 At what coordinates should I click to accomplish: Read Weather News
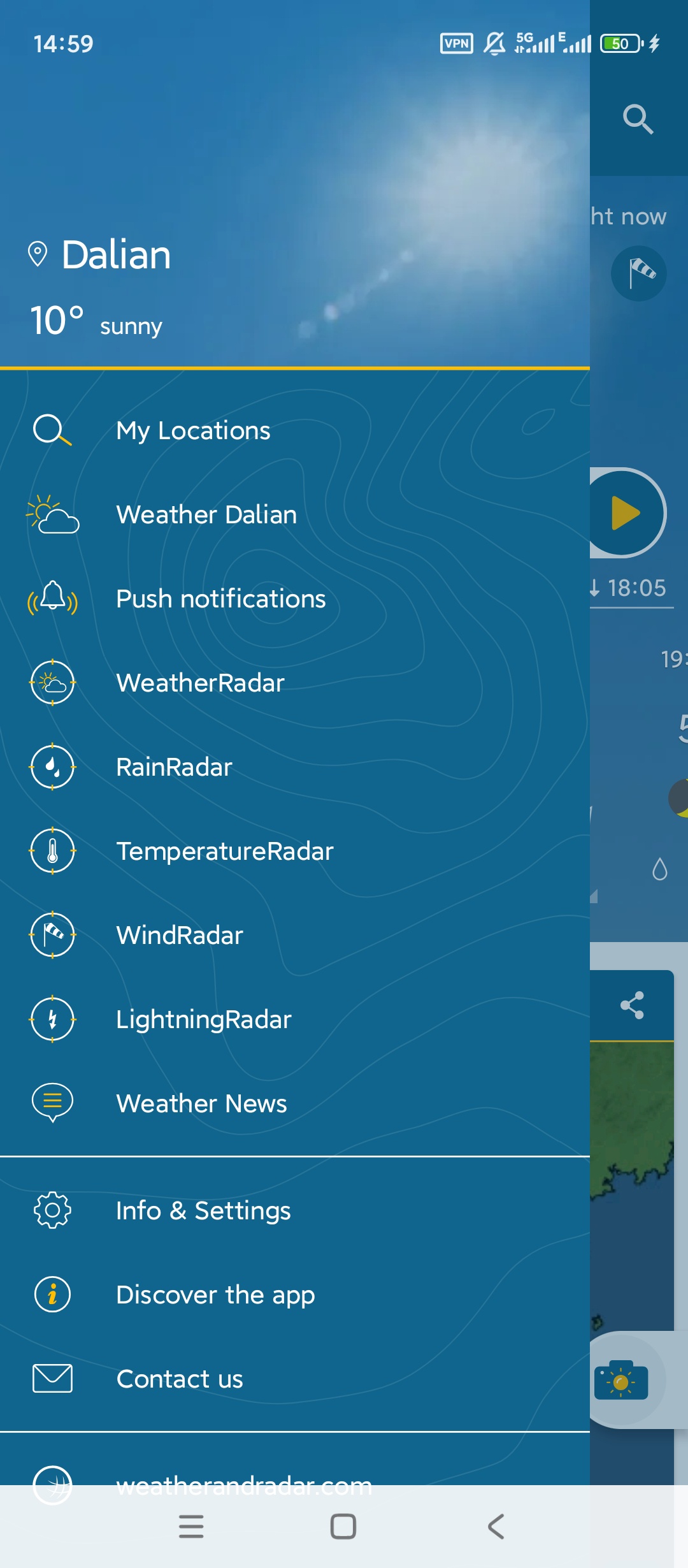coord(201,1104)
